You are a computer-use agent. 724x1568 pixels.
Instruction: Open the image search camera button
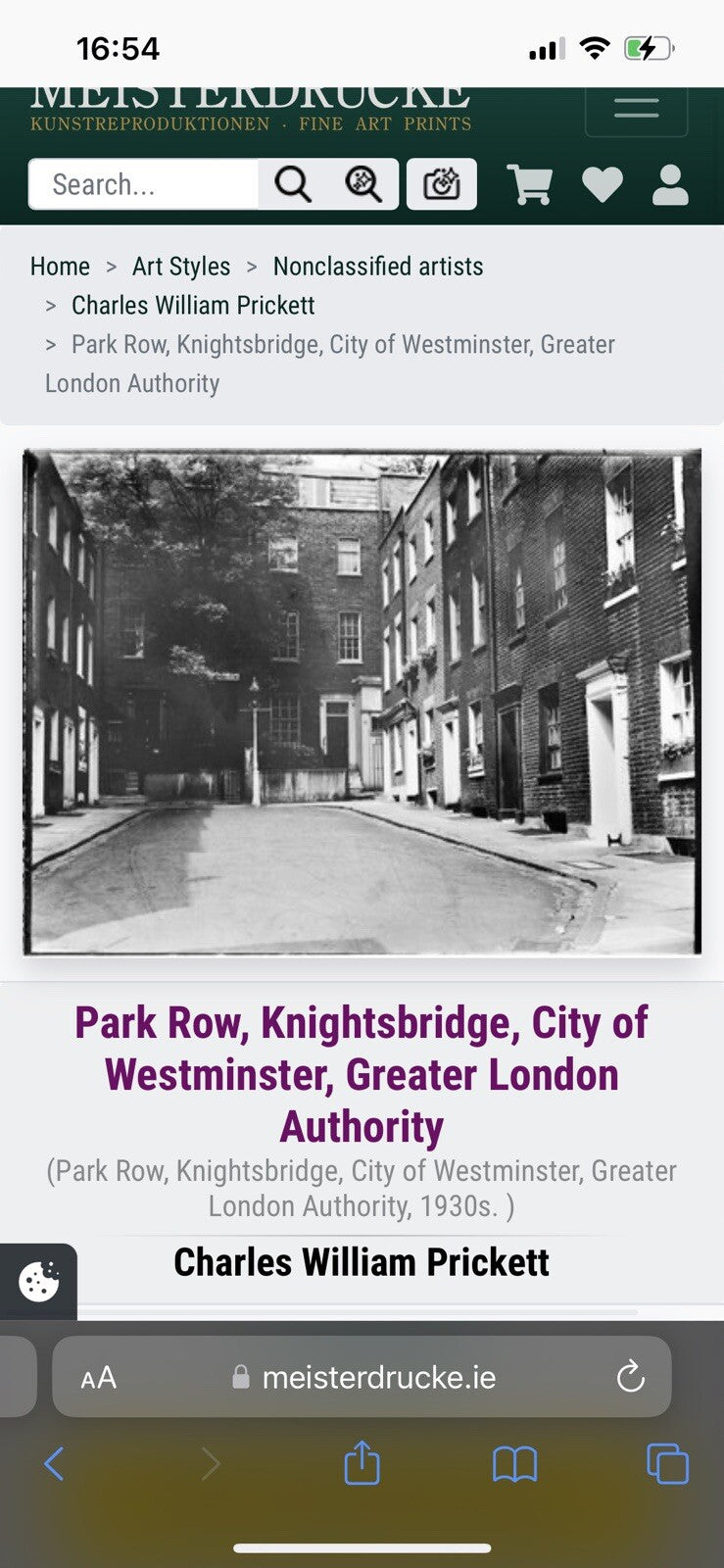pos(442,184)
